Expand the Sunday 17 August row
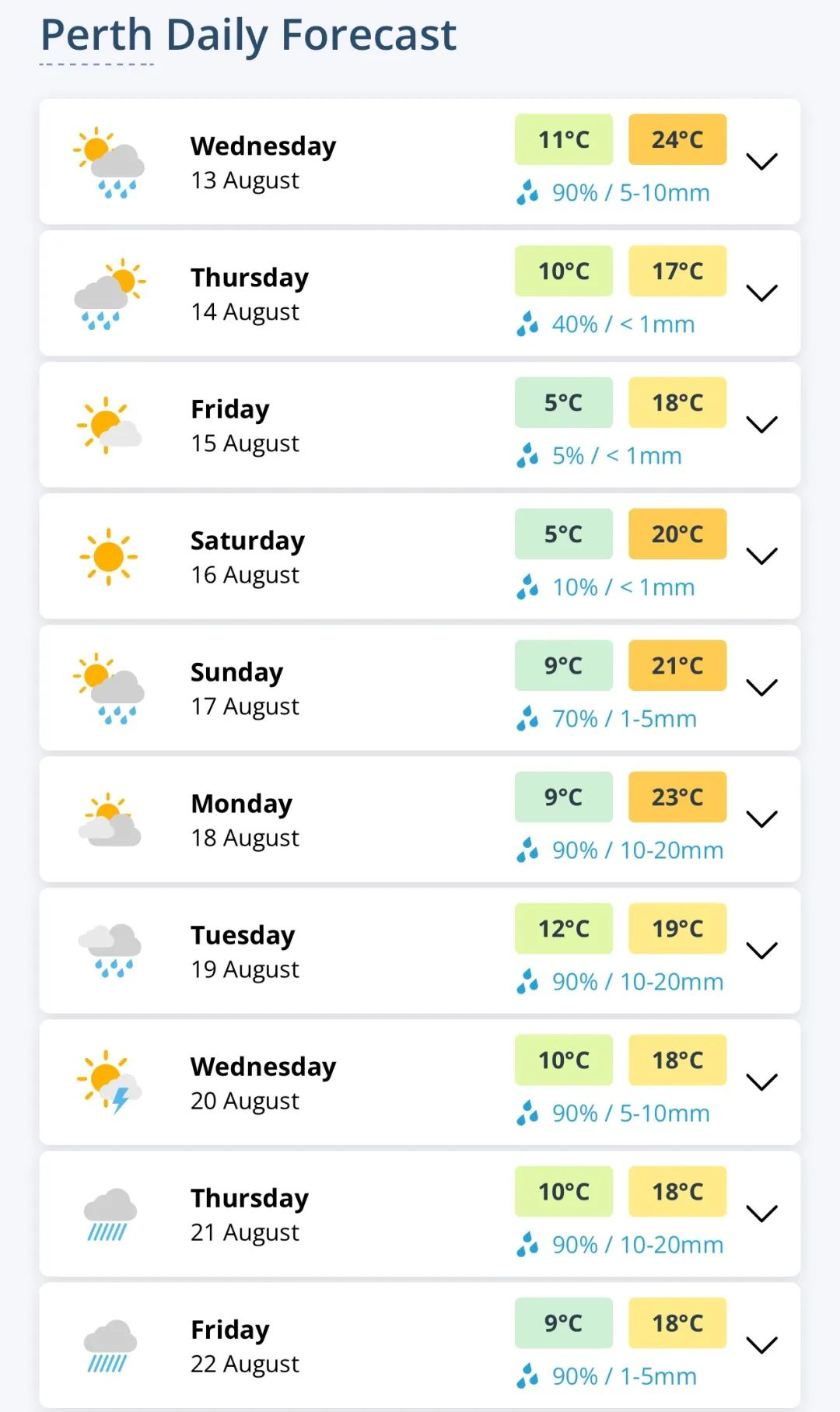Viewport: 840px width, 1412px height. pos(761,688)
